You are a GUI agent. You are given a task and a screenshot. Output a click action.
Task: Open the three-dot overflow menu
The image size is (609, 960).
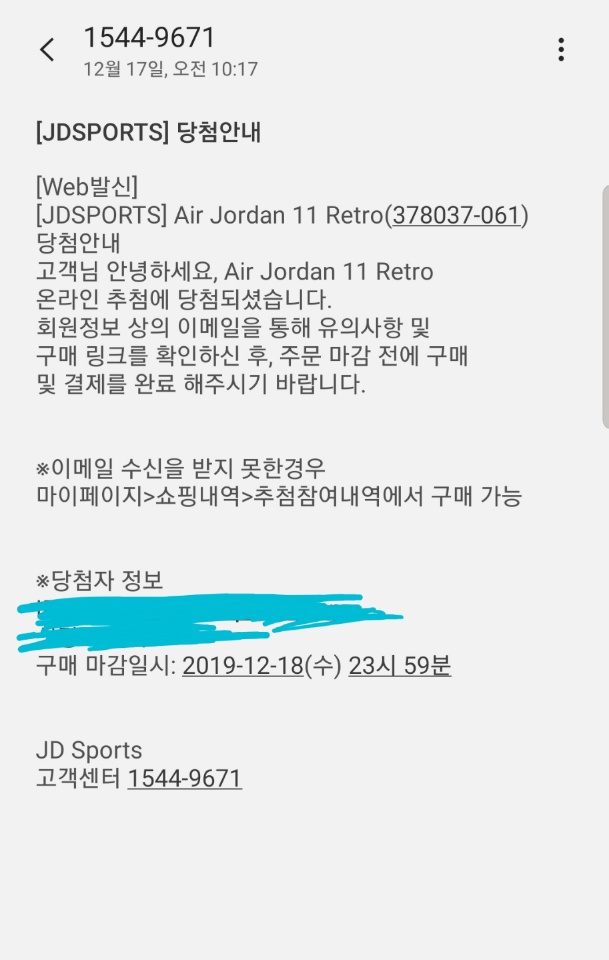point(561,49)
